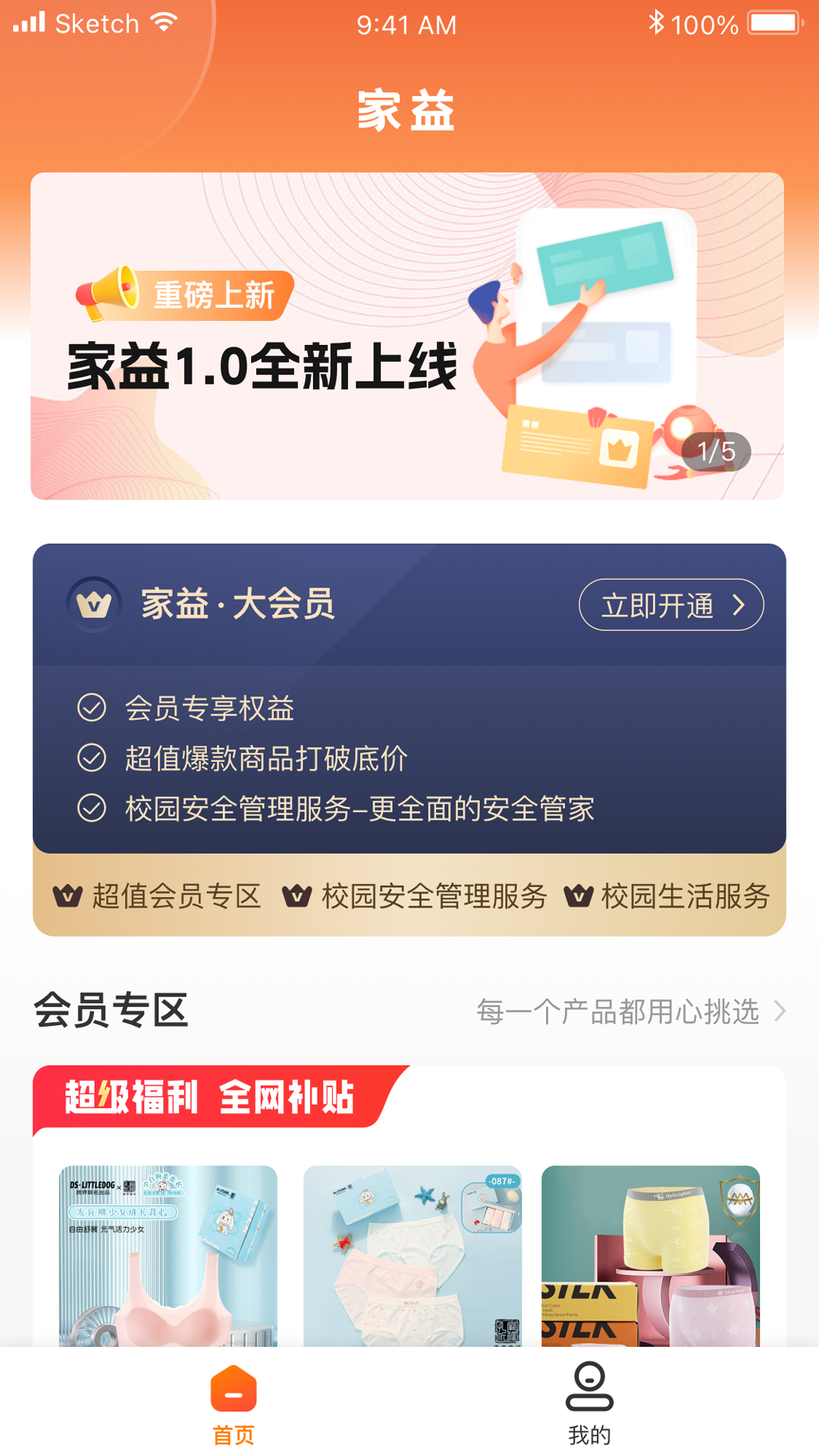The image size is (819, 1456).
Task: Open 超值会员专区 section
Action: pyautogui.click(x=157, y=896)
